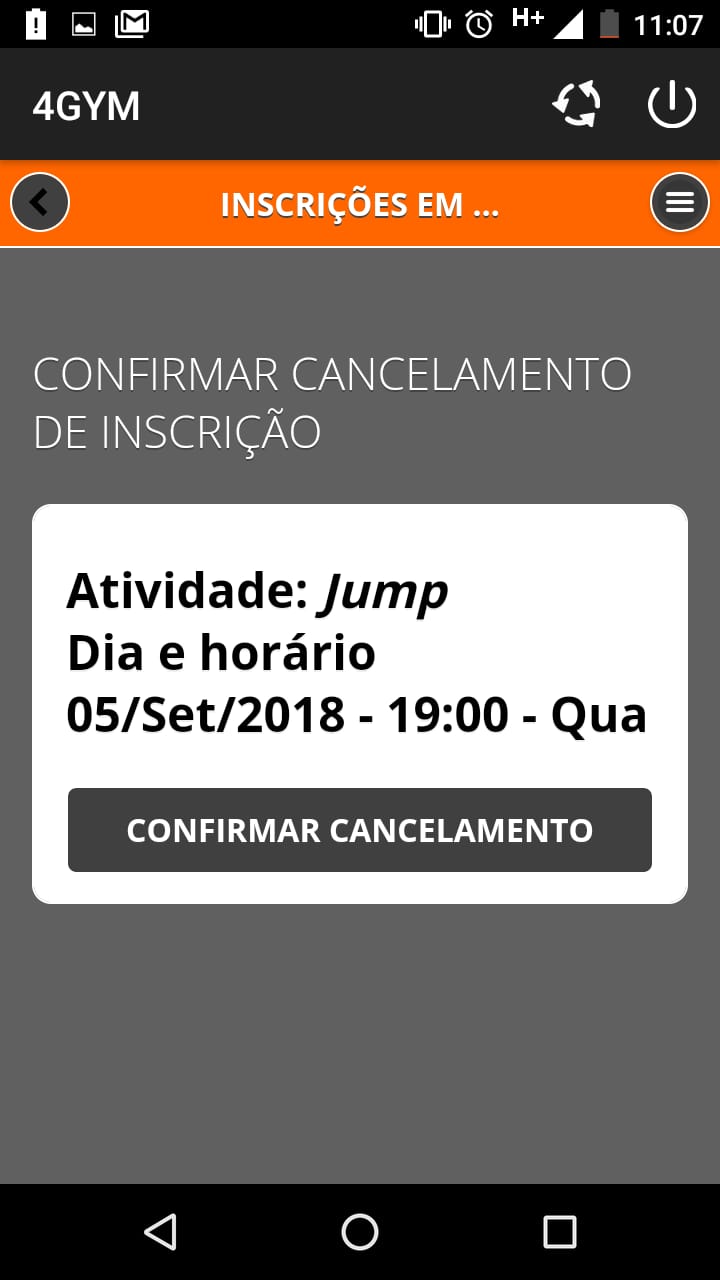The image size is (720, 1280).
Task: Tap the power logout icon
Action: [671, 104]
